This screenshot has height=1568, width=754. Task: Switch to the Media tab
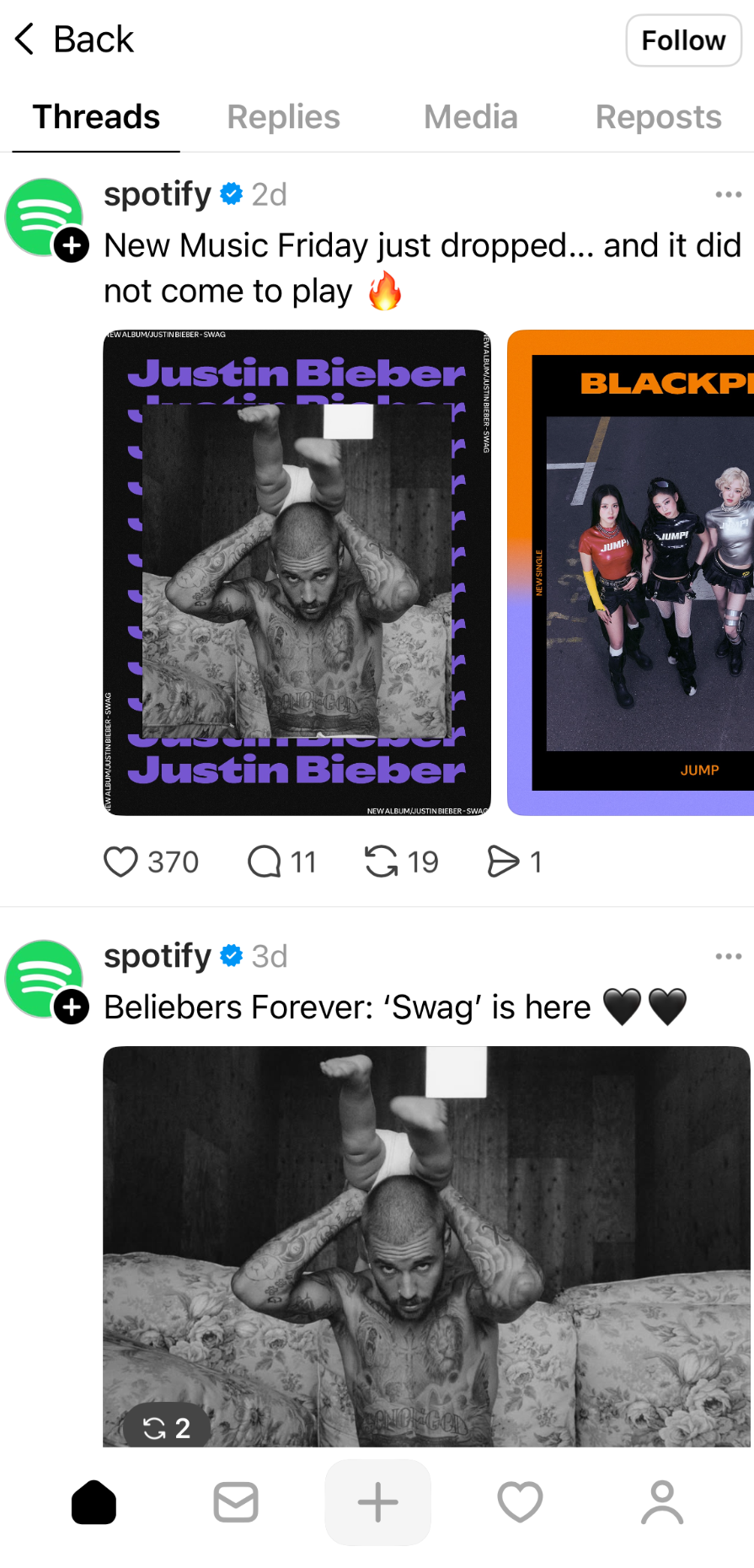[470, 117]
